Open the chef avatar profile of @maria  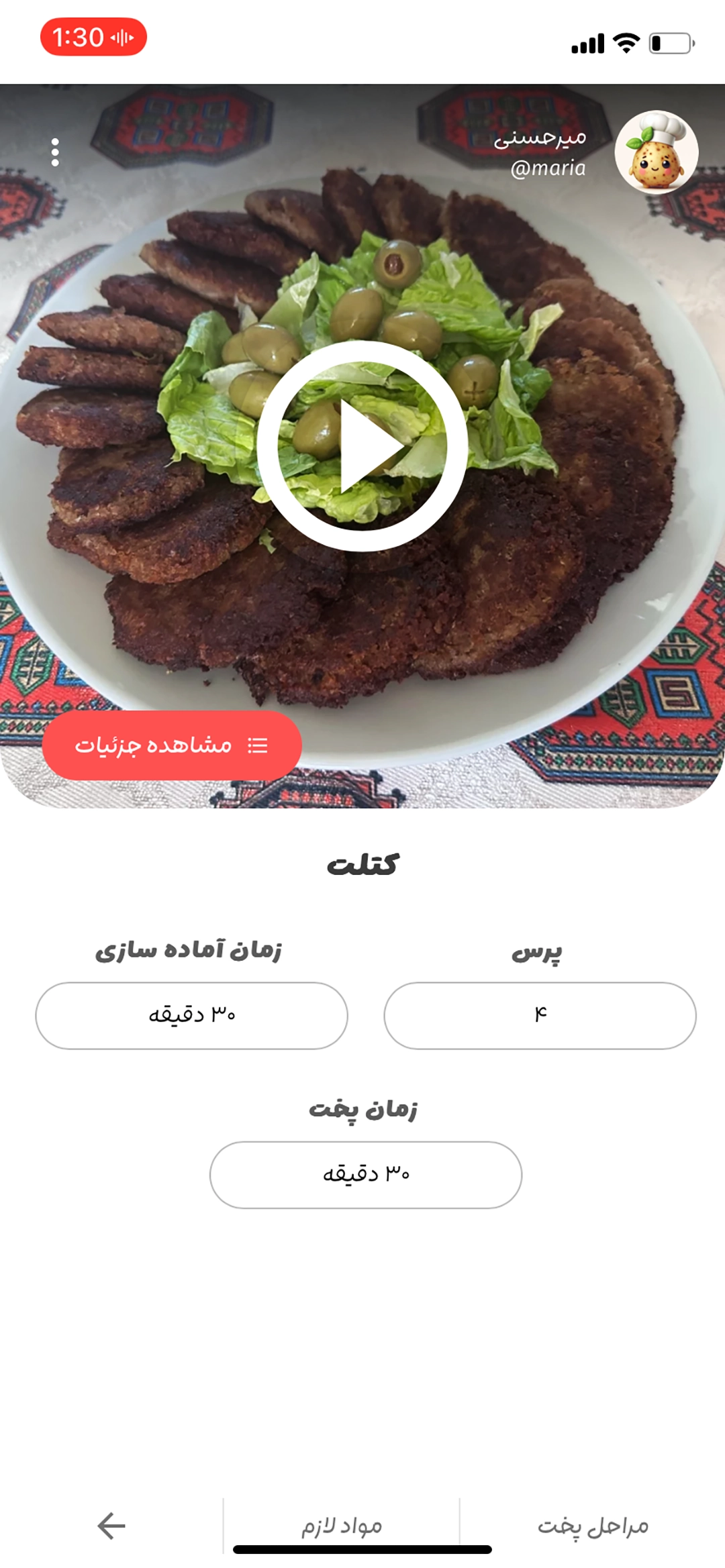pyautogui.click(x=656, y=152)
